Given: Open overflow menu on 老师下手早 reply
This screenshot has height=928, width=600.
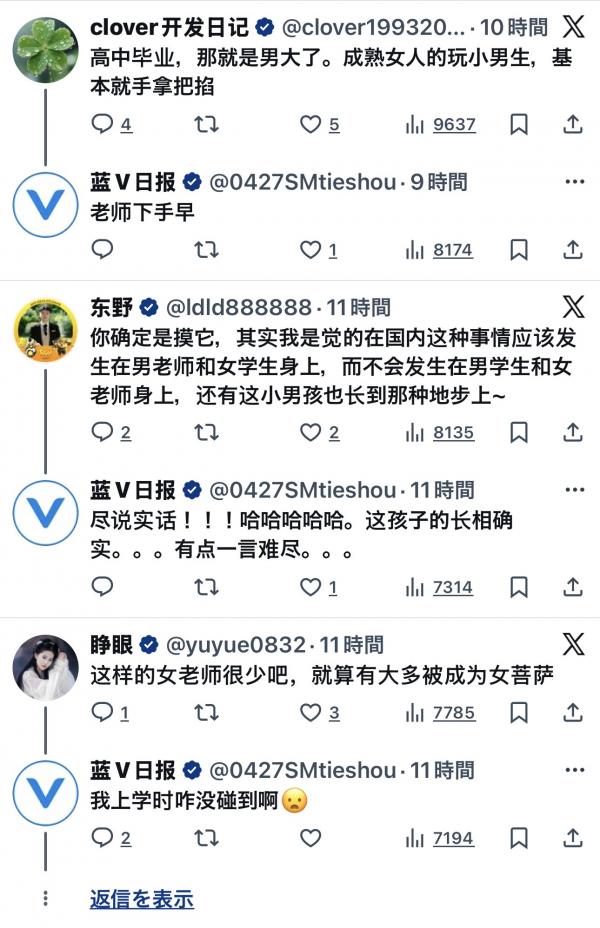Looking at the screenshot, I should pyautogui.click(x=573, y=183).
